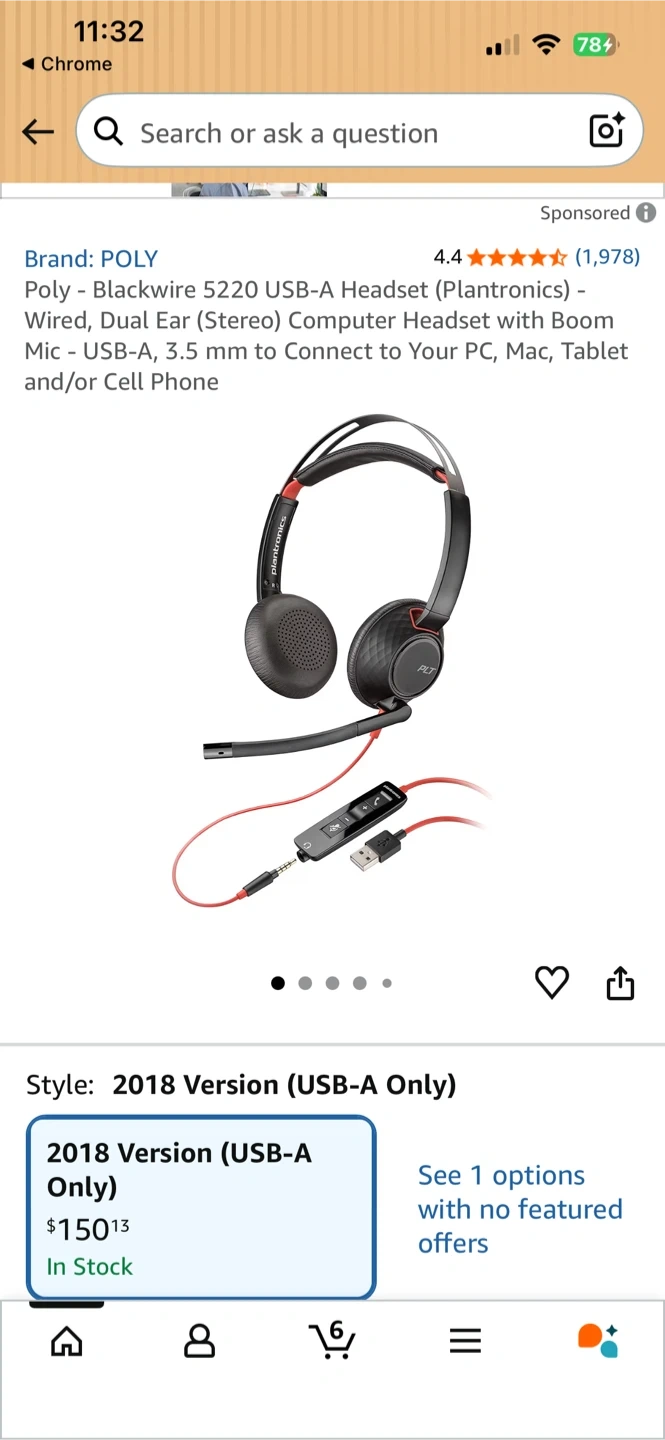Open the Sponsored info icon
Screen dimensions: 665x1440
pos(647,213)
